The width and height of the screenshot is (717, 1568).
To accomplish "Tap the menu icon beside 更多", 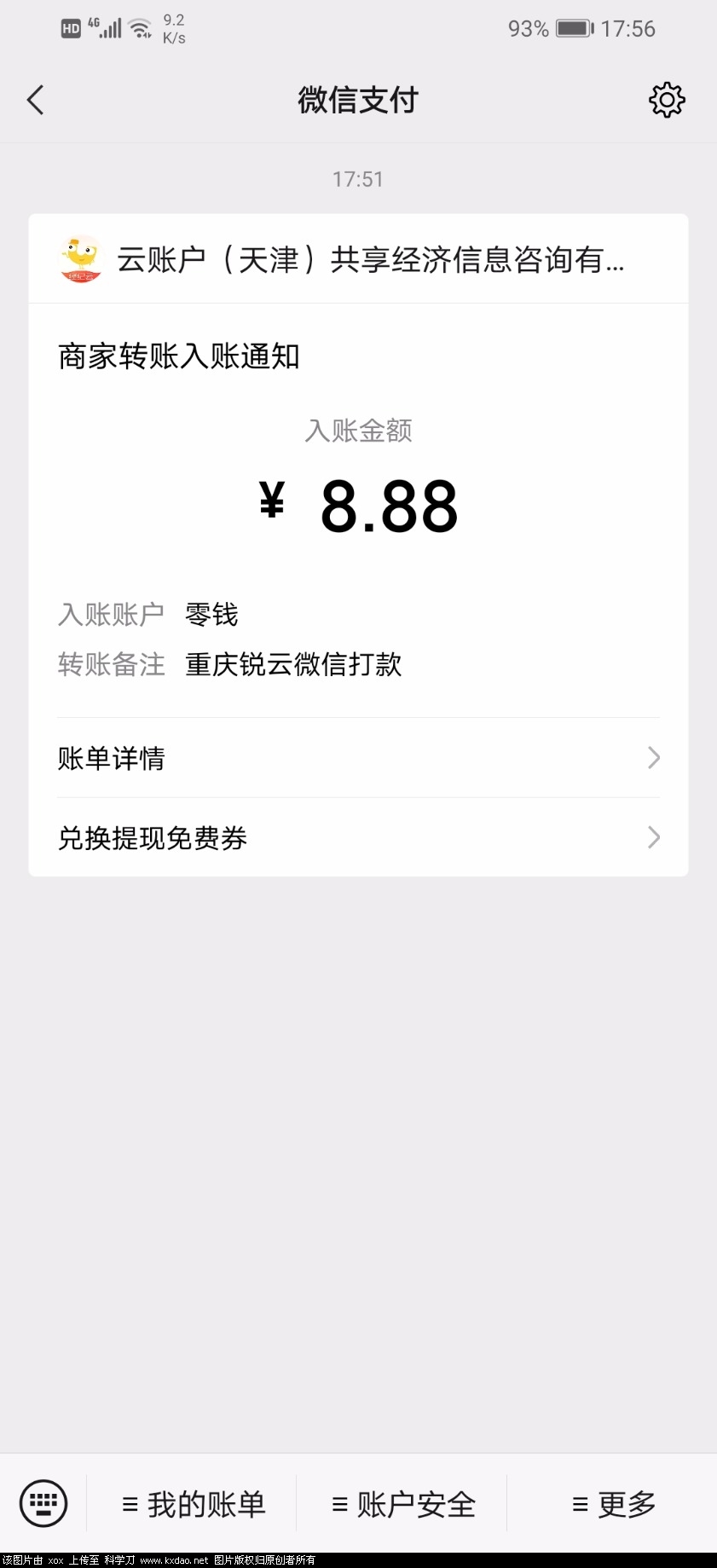I will (580, 1505).
